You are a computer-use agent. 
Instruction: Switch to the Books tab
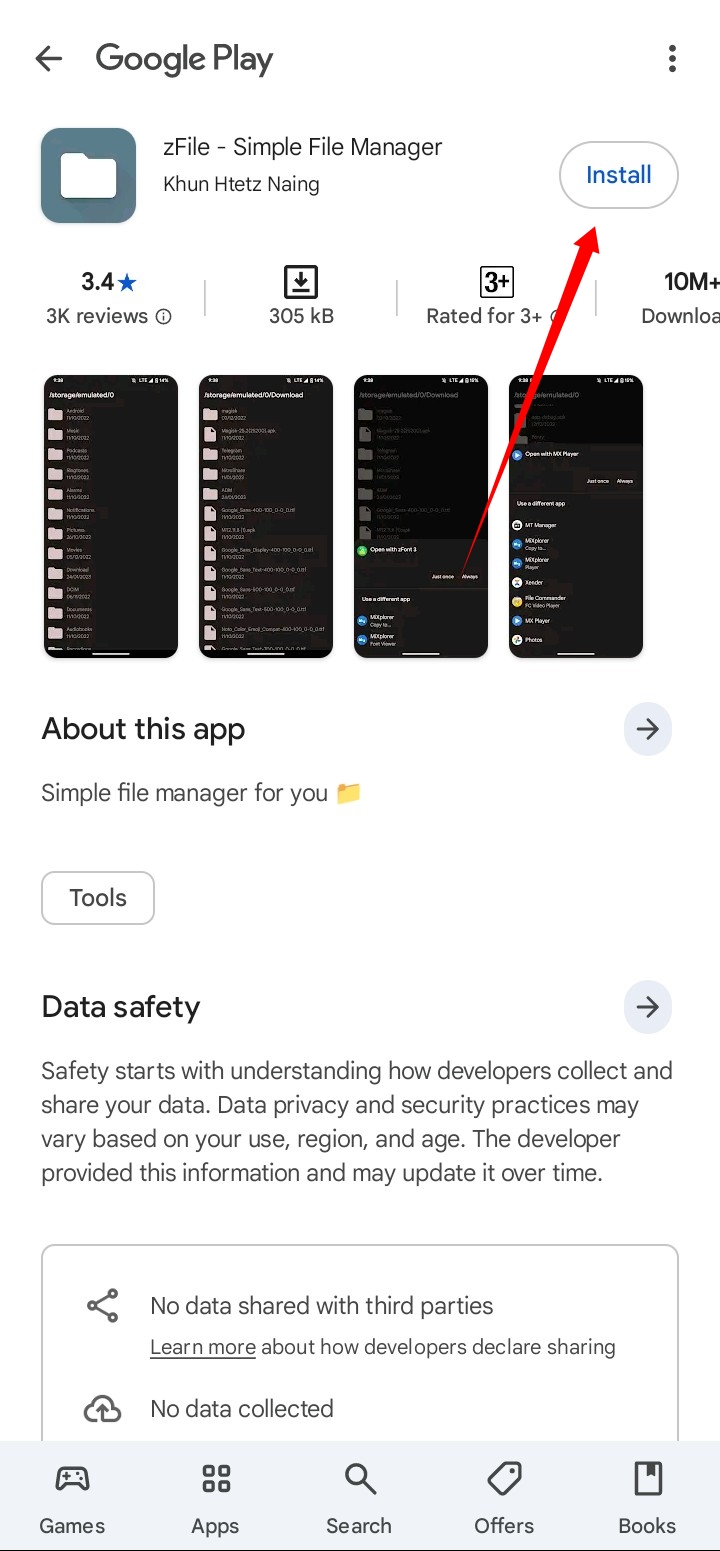(647, 1497)
